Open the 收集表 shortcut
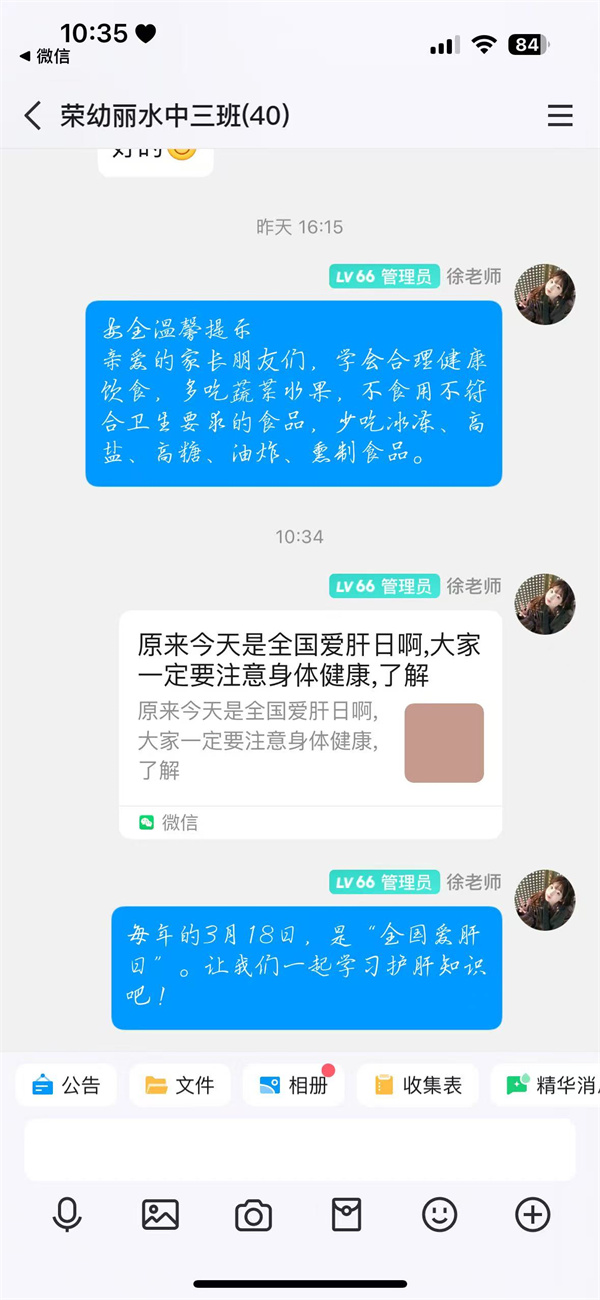Viewport: 600px width, 1300px height. click(418, 1085)
